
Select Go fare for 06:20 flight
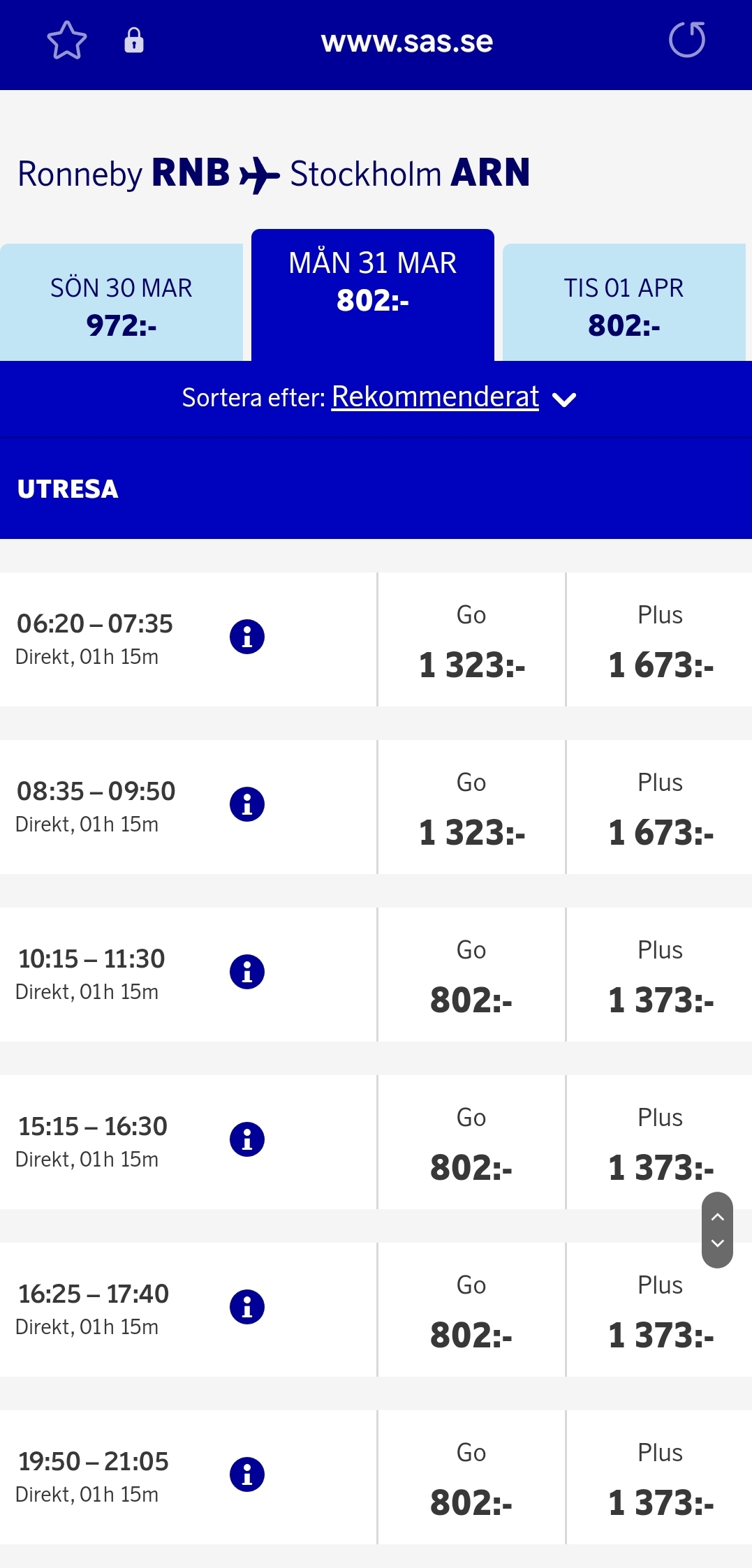[x=471, y=640]
